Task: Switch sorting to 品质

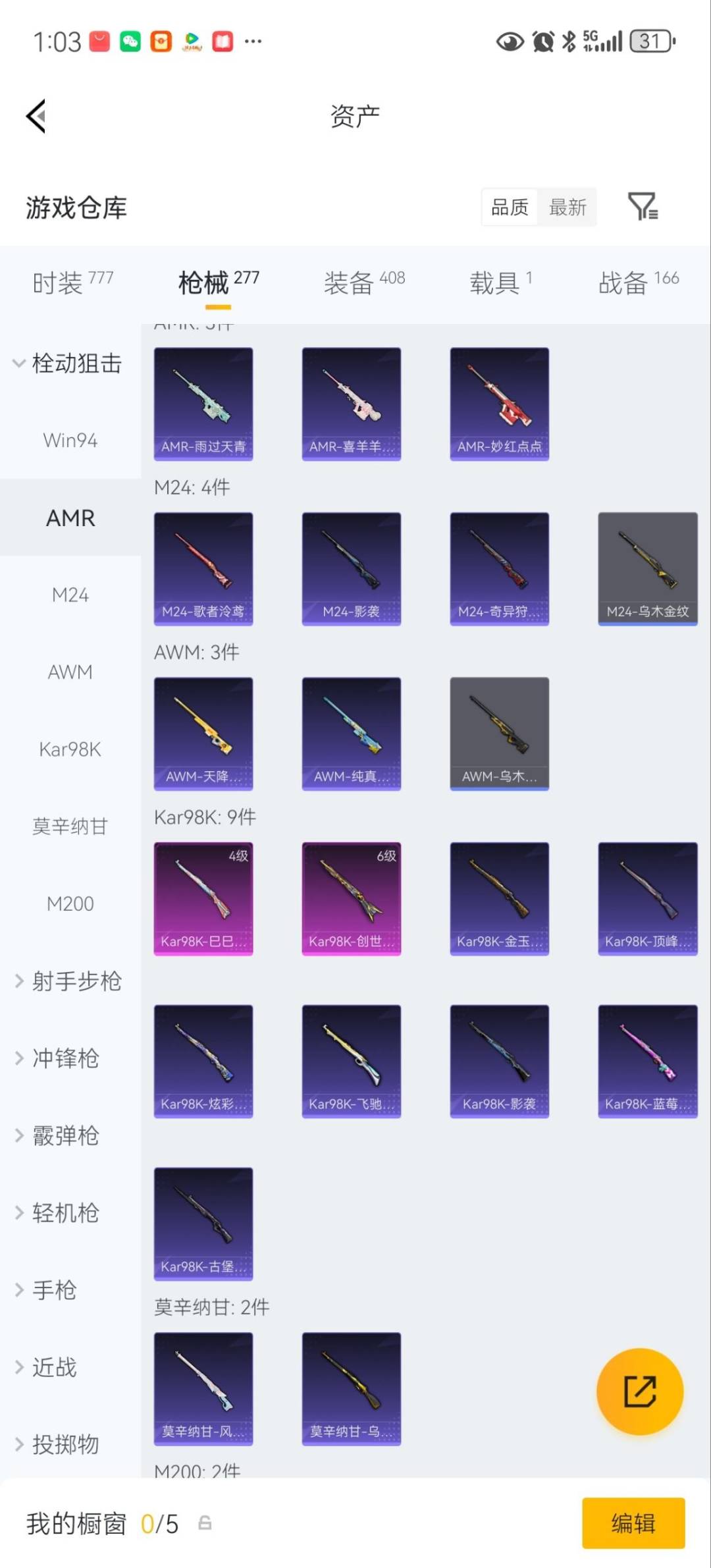Action: click(x=508, y=207)
